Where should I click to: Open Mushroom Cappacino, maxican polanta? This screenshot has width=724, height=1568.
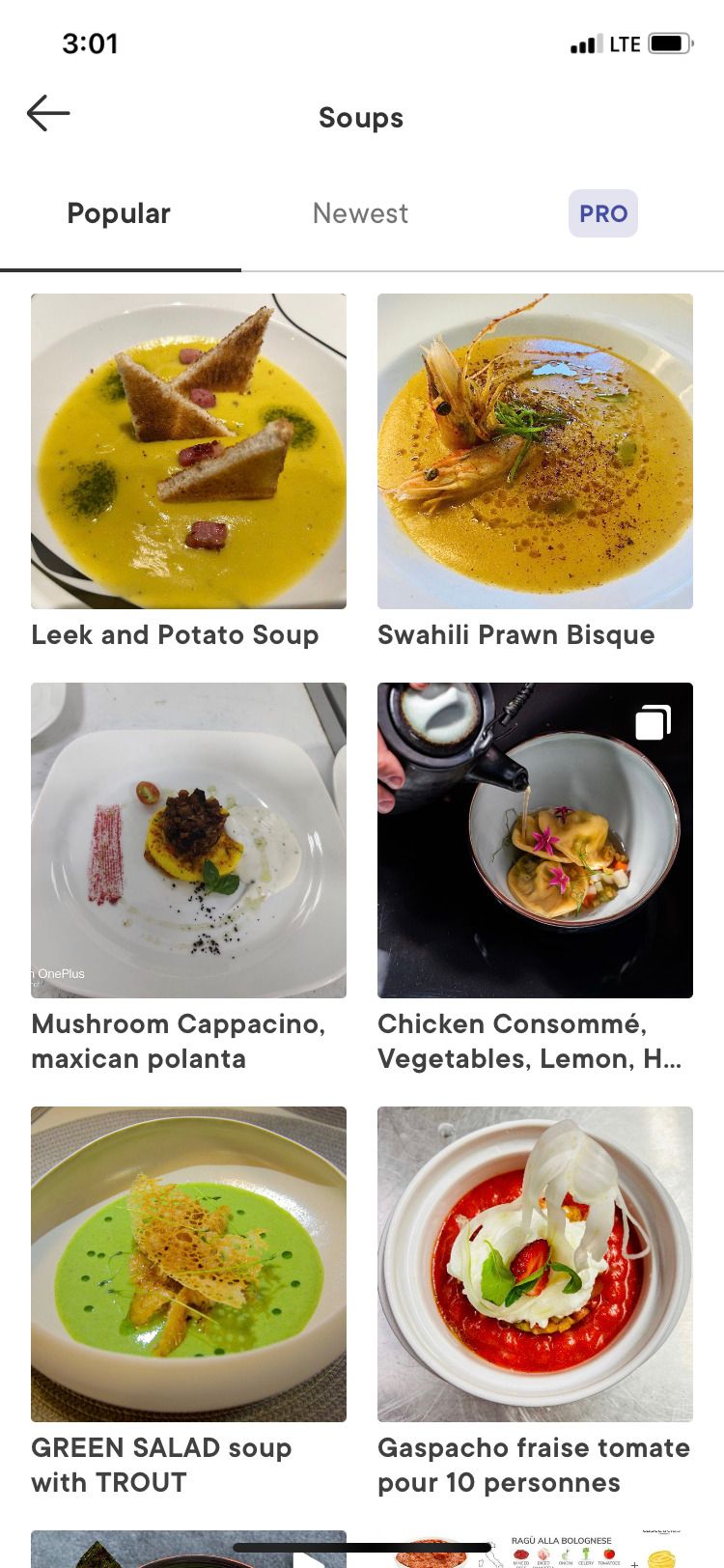[x=188, y=840]
